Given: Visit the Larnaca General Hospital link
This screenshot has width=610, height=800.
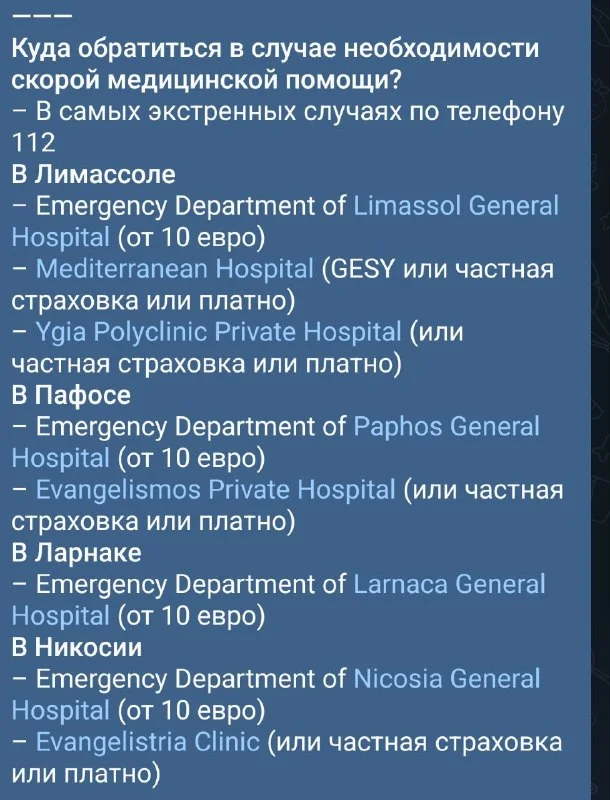Looking at the screenshot, I should tap(449, 584).
